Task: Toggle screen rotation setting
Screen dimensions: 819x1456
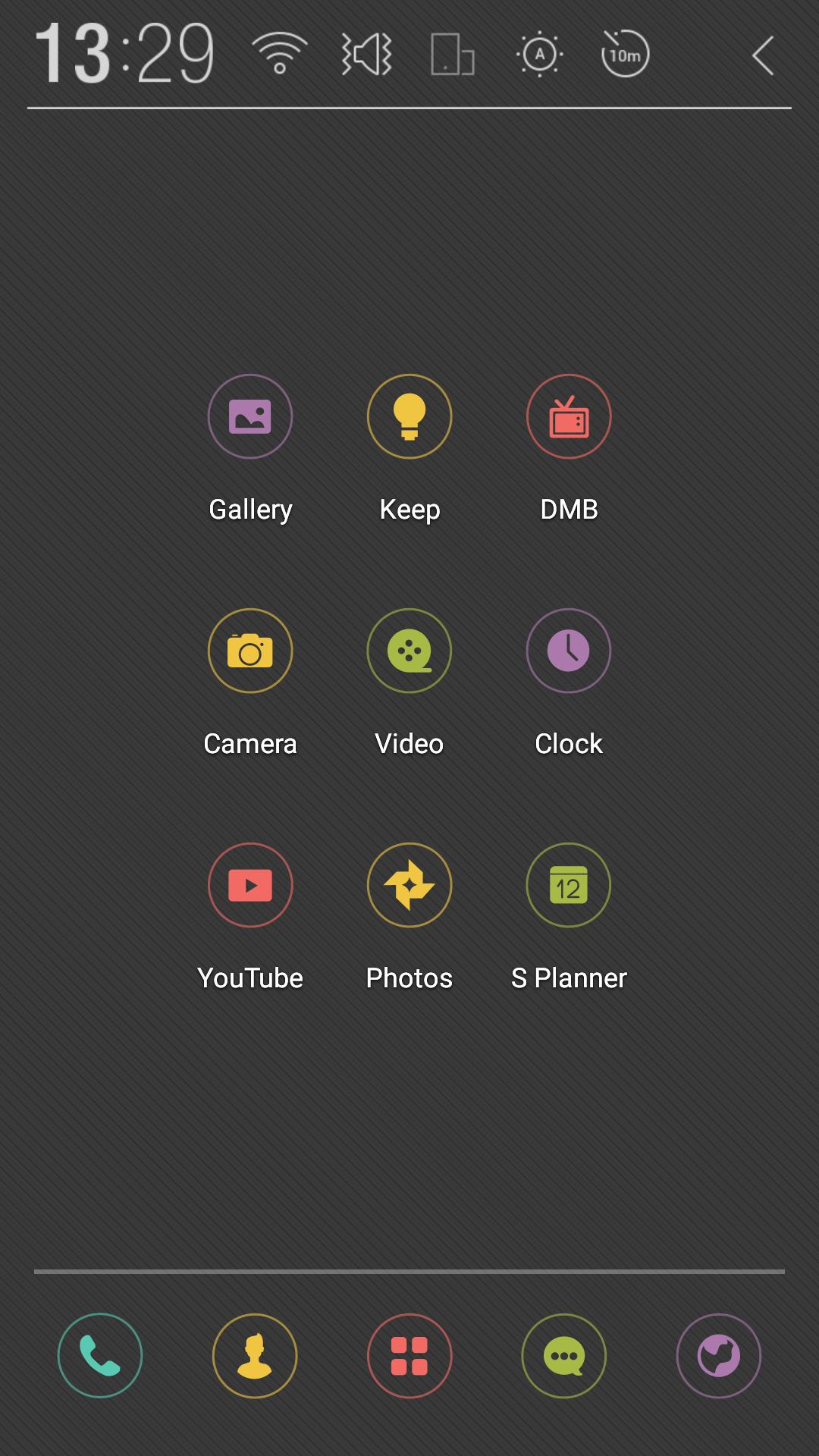Action: (x=453, y=55)
